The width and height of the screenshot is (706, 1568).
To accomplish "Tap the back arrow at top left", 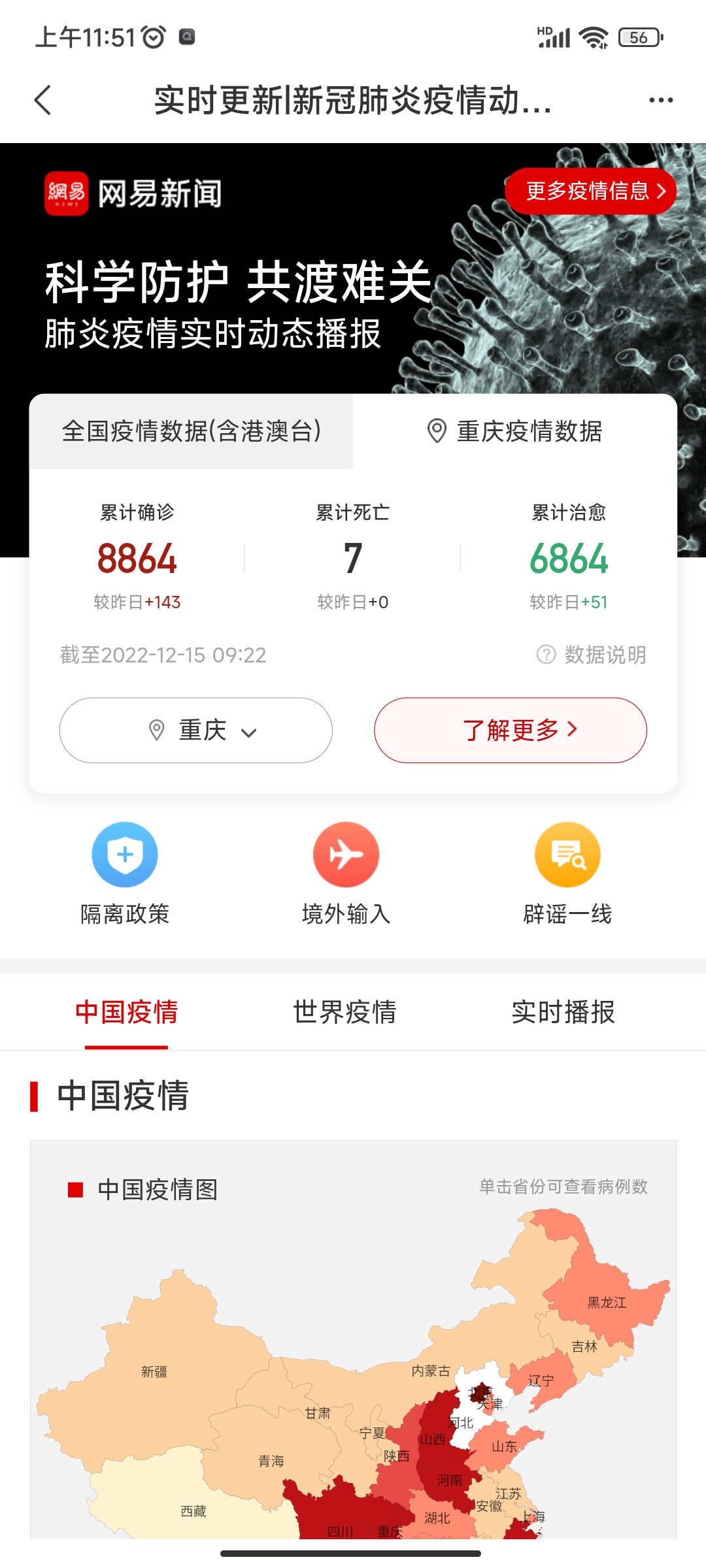I will tap(43, 99).
